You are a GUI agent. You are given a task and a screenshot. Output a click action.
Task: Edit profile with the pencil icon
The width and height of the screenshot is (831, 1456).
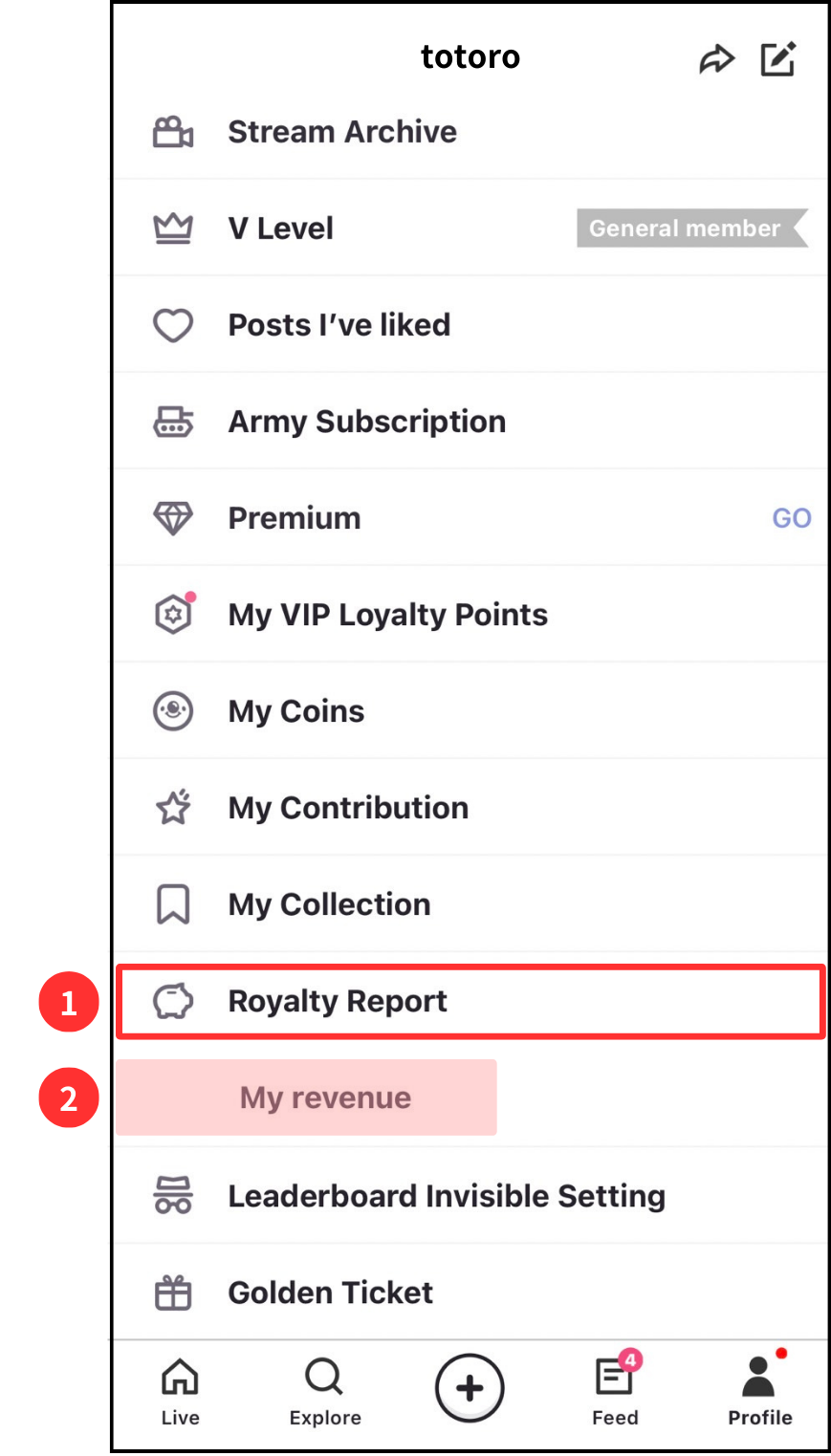pos(777,59)
